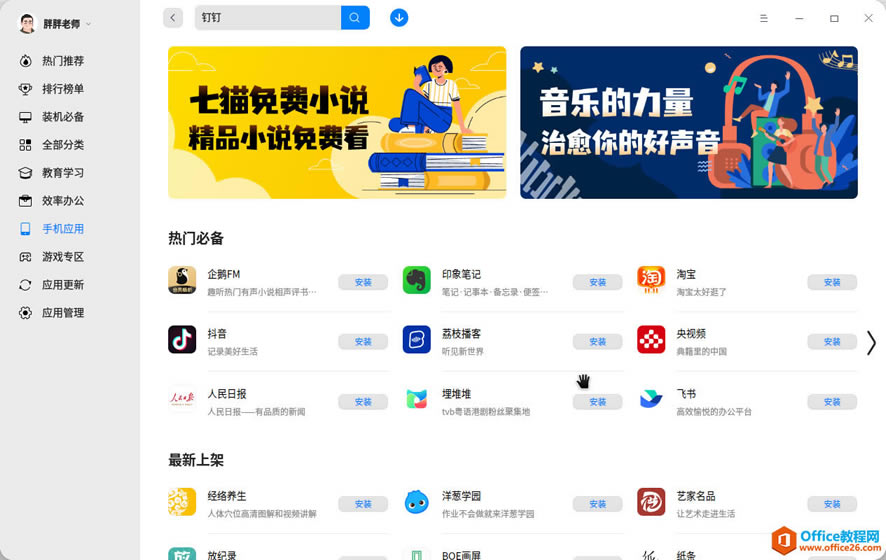The width and height of the screenshot is (886, 560).
Task: Close the app store window
Action: (x=868, y=18)
